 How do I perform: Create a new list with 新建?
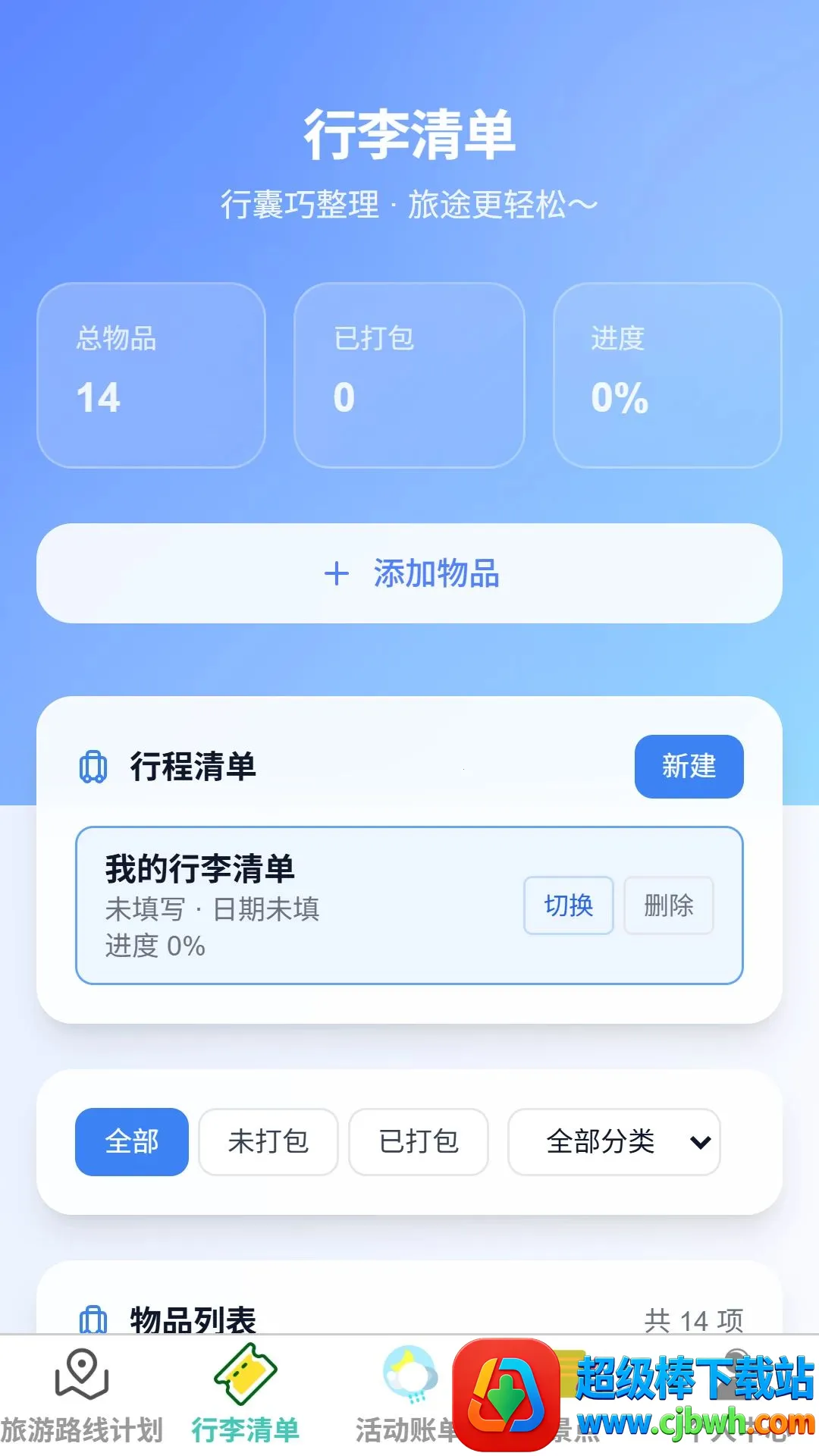point(689,766)
